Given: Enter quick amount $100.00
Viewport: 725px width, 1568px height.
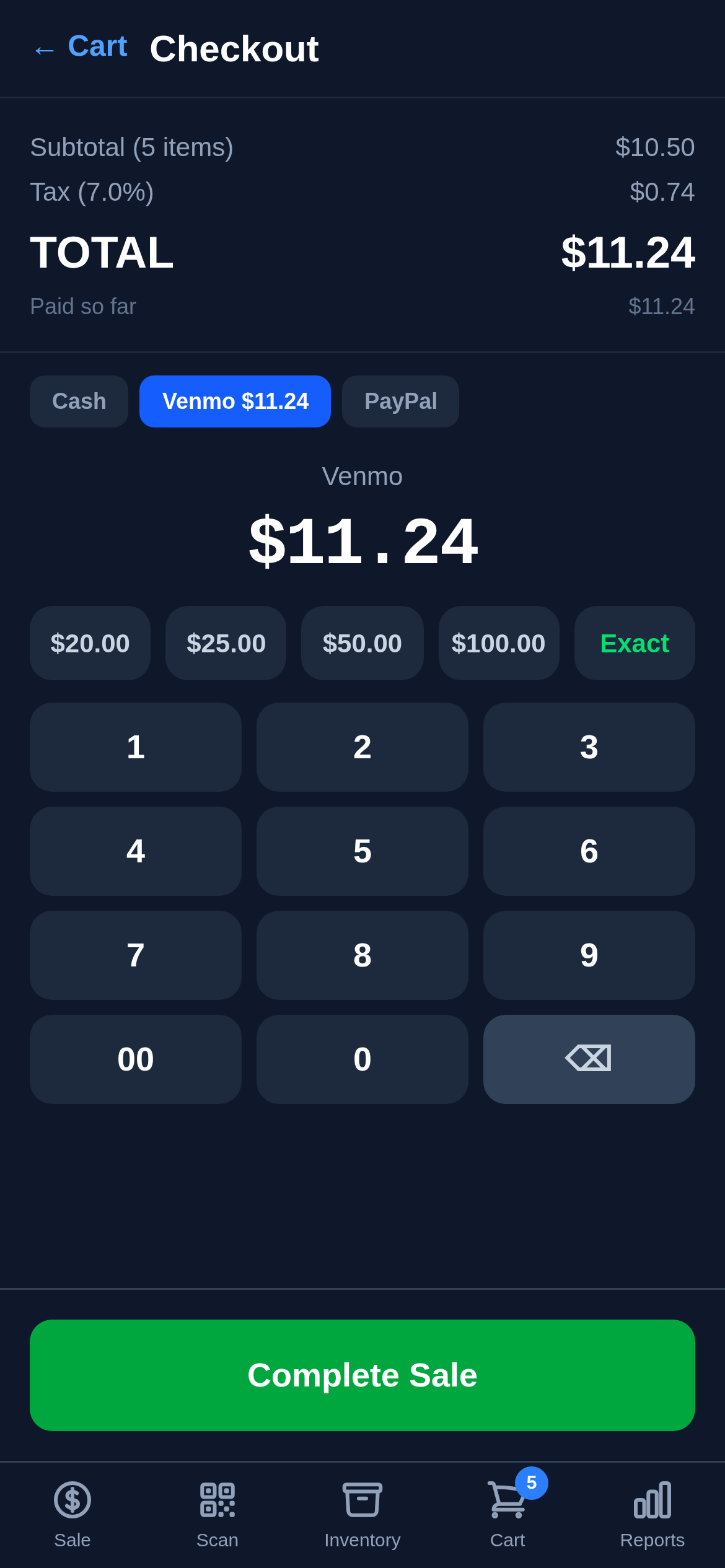Looking at the screenshot, I should click(x=499, y=643).
